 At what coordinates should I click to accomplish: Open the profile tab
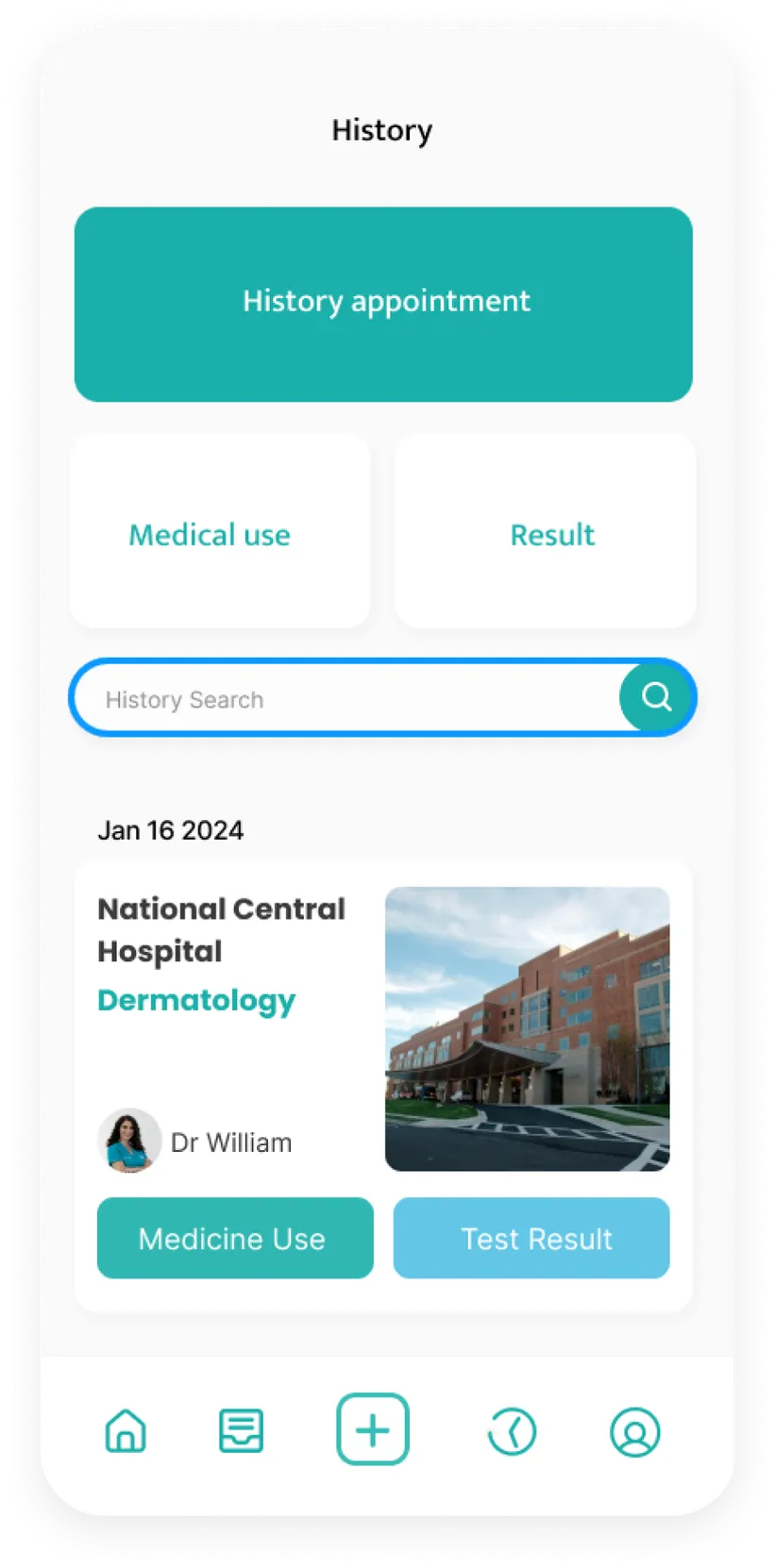click(634, 1431)
